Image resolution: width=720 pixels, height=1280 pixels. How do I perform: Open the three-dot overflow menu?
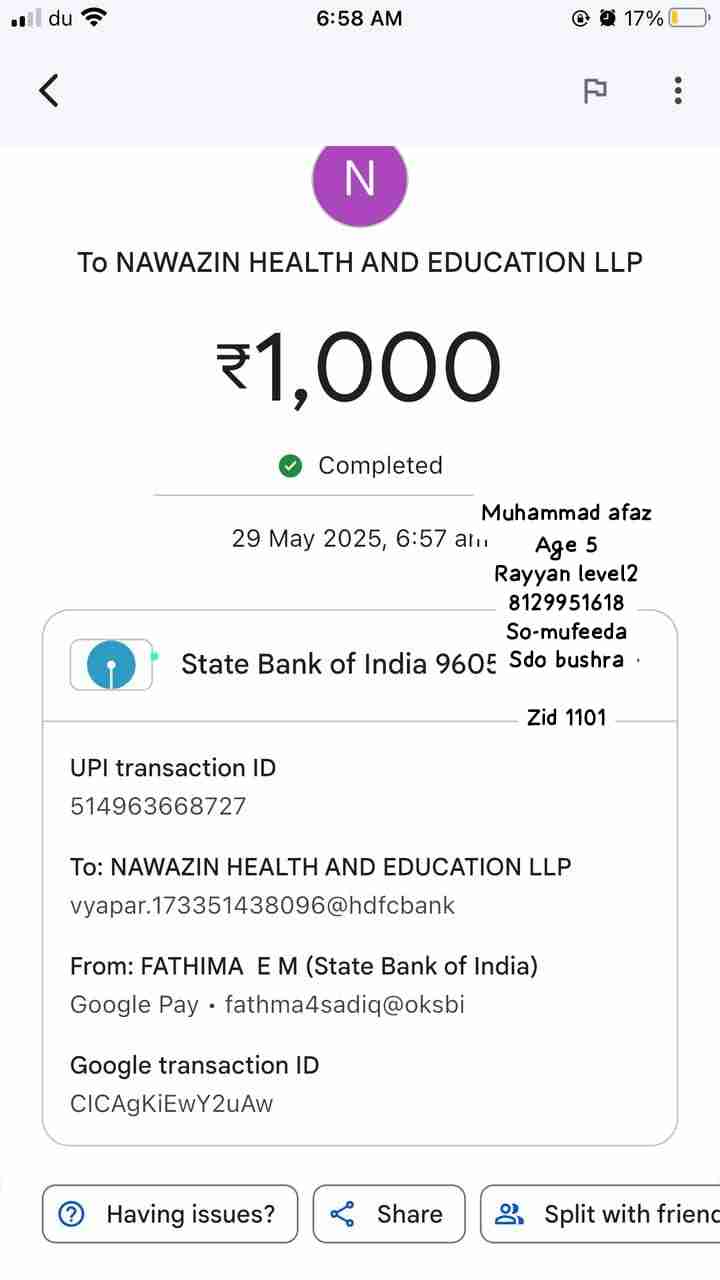click(x=678, y=91)
